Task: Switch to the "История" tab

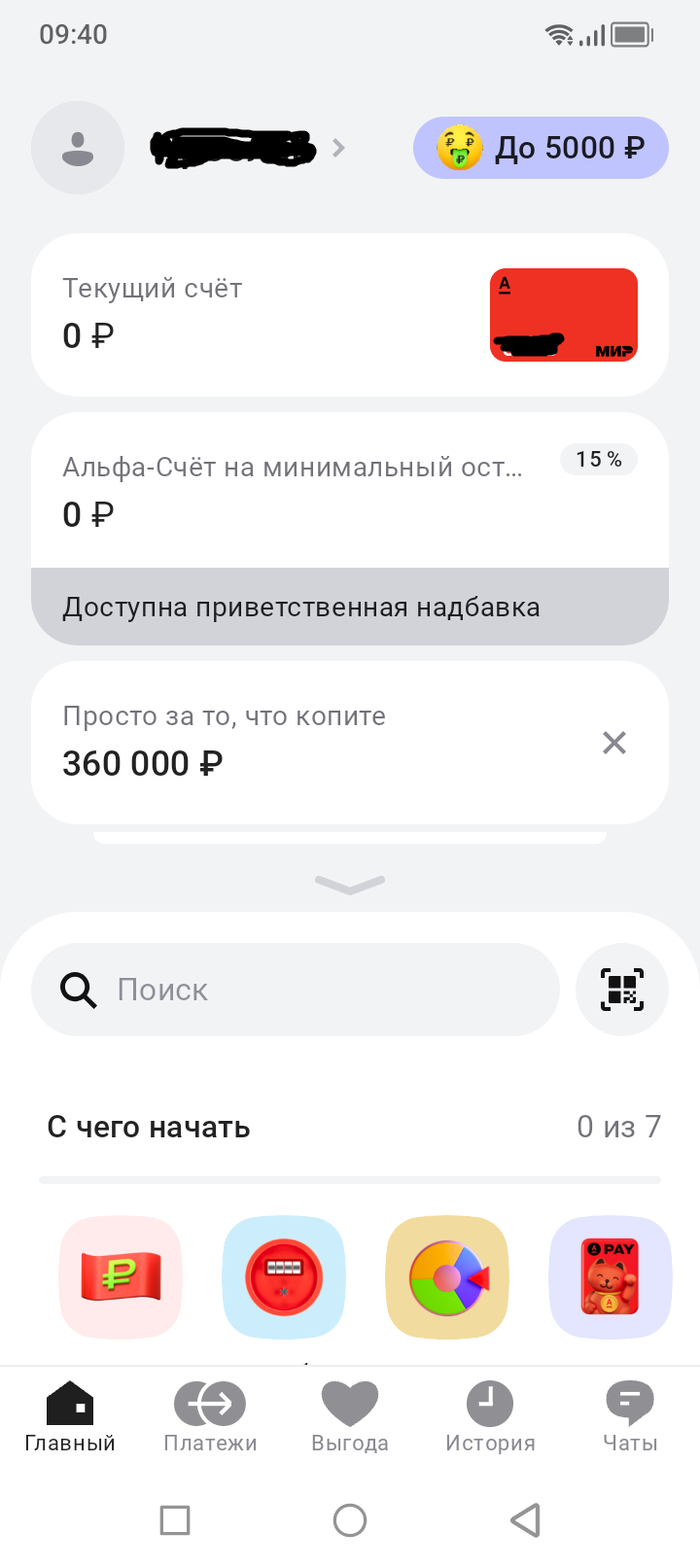Action: tap(490, 1415)
